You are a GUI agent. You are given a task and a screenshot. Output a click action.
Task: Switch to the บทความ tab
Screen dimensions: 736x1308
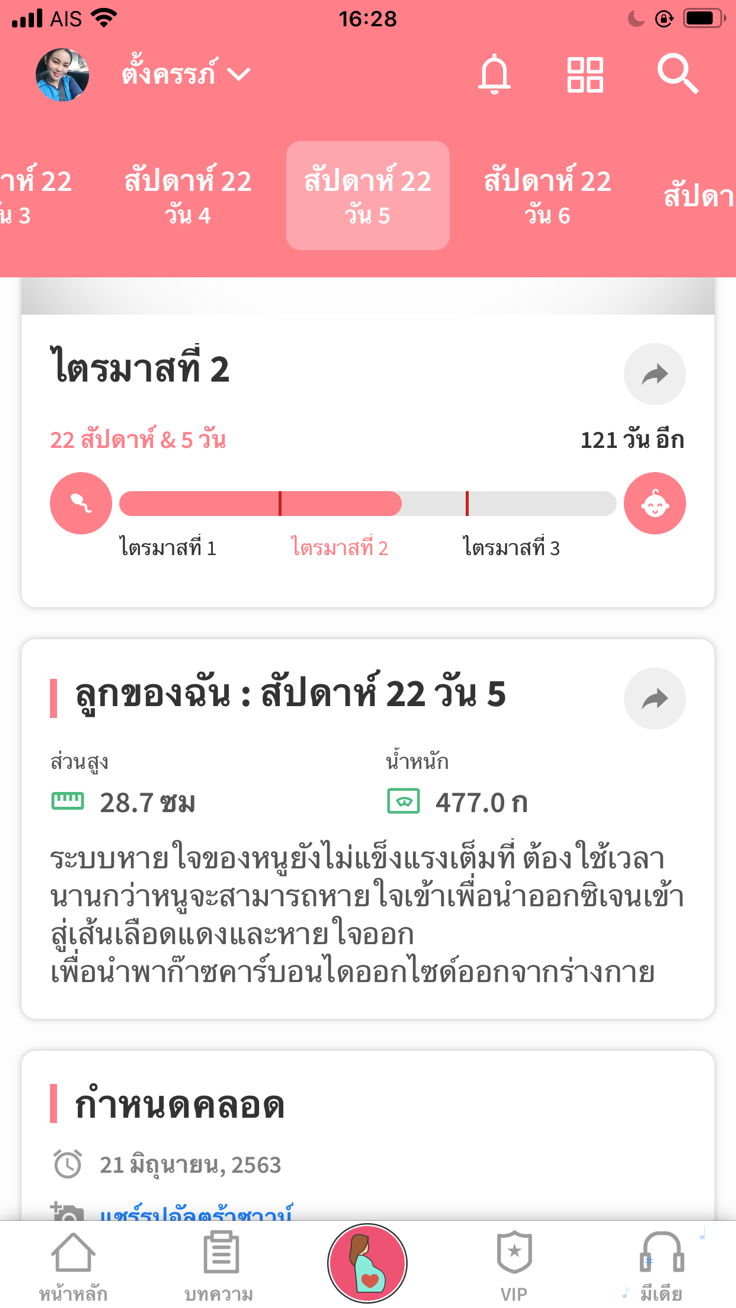(x=219, y=1266)
